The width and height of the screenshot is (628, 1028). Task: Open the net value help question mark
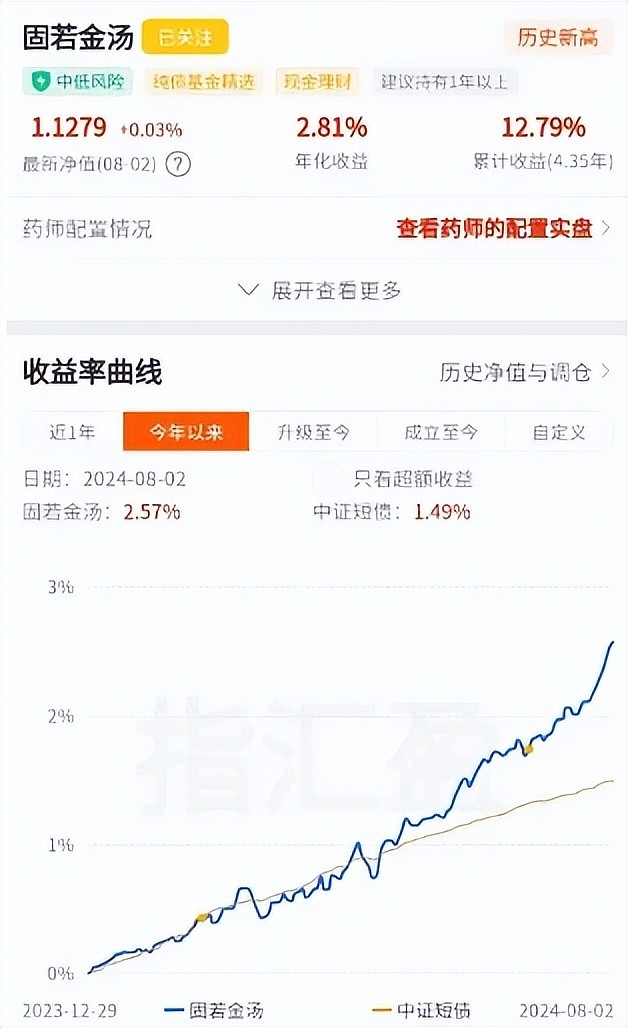coord(178,164)
